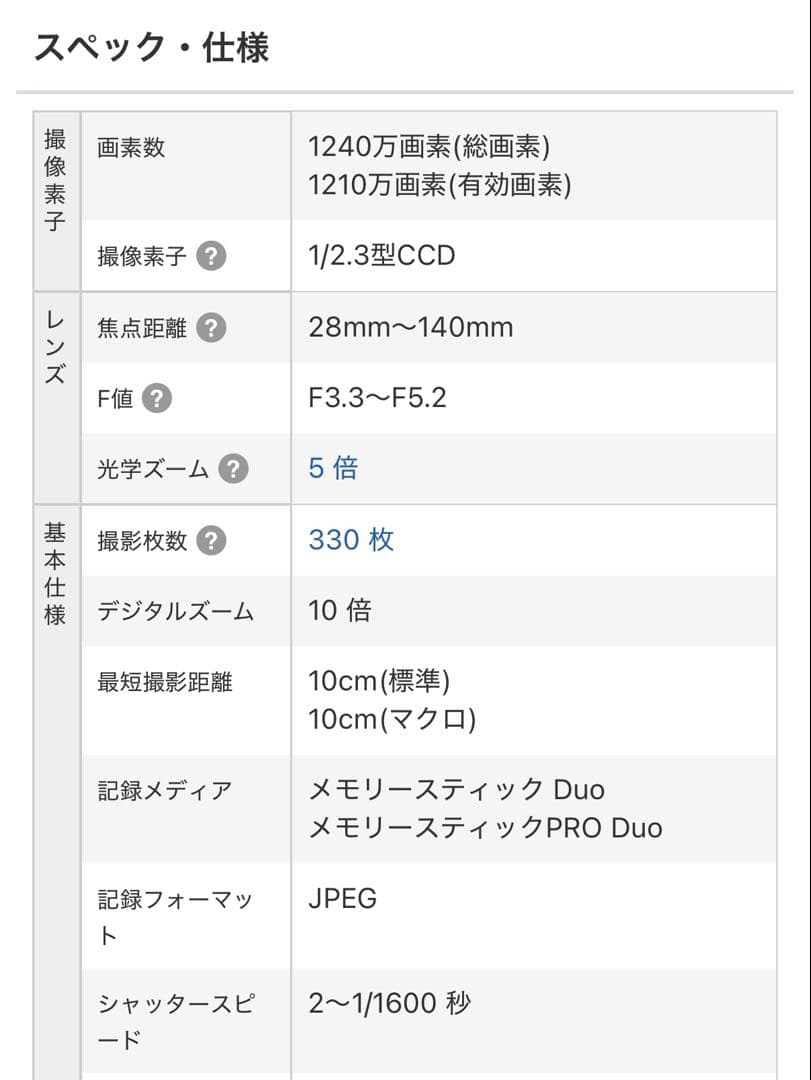Viewport: 811px width, 1080px height.
Task: Click the tooltip icon in the 28mm〜140mm row
Action: click(x=212, y=327)
